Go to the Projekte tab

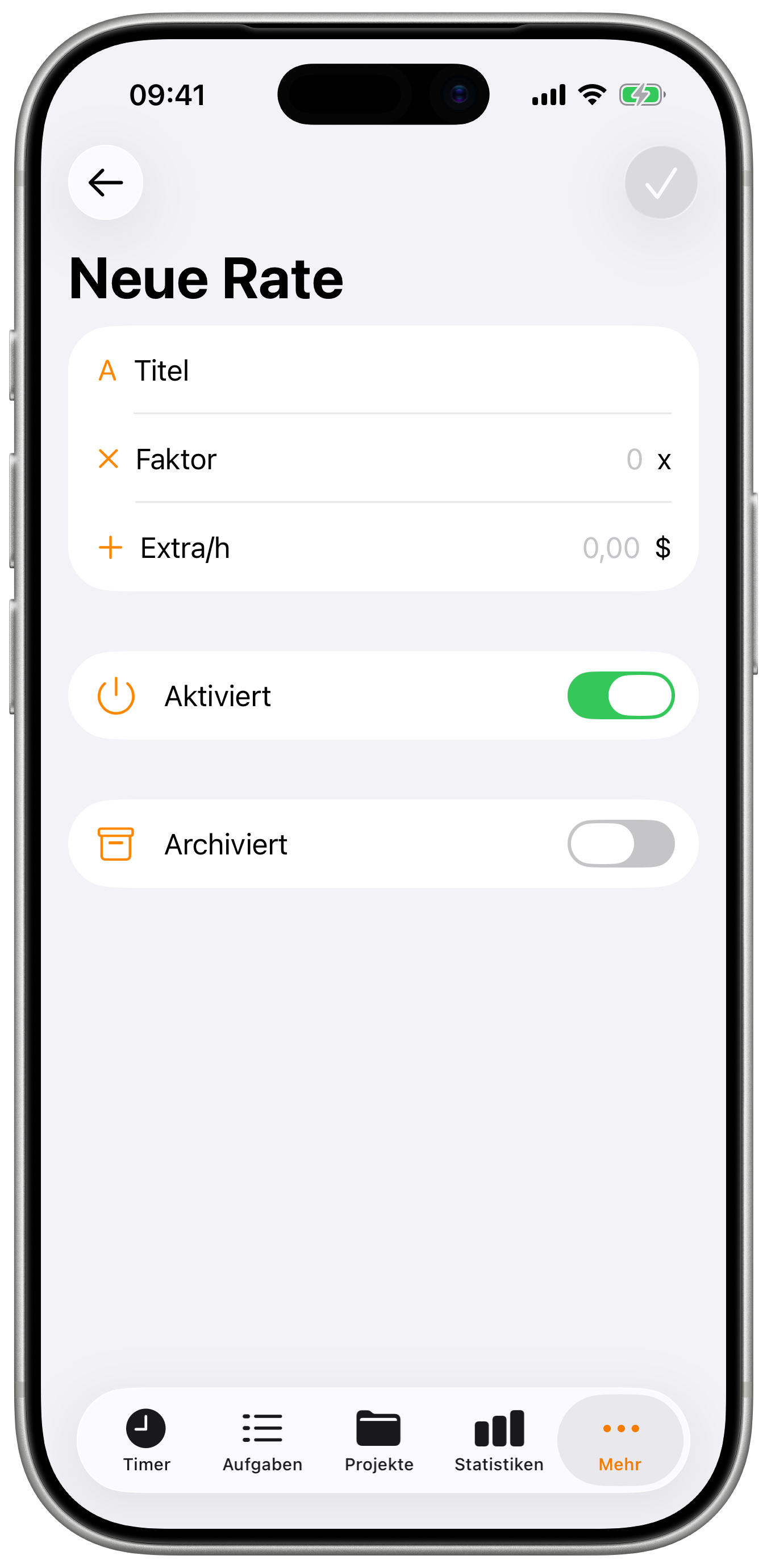(378, 1440)
